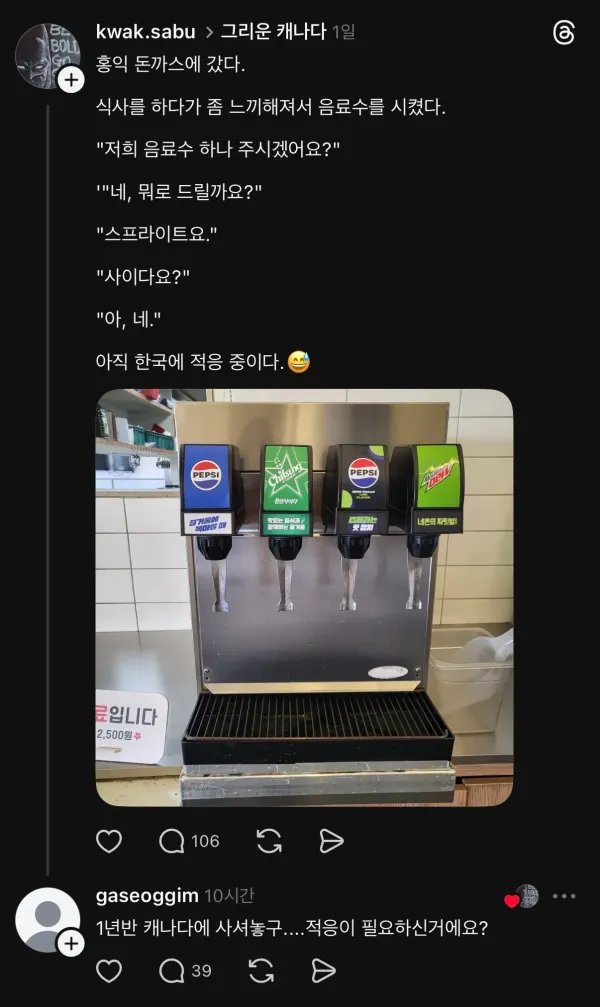
Task: Follow kwak.sabu via plus badge on avatar
Action: (x=71, y=80)
